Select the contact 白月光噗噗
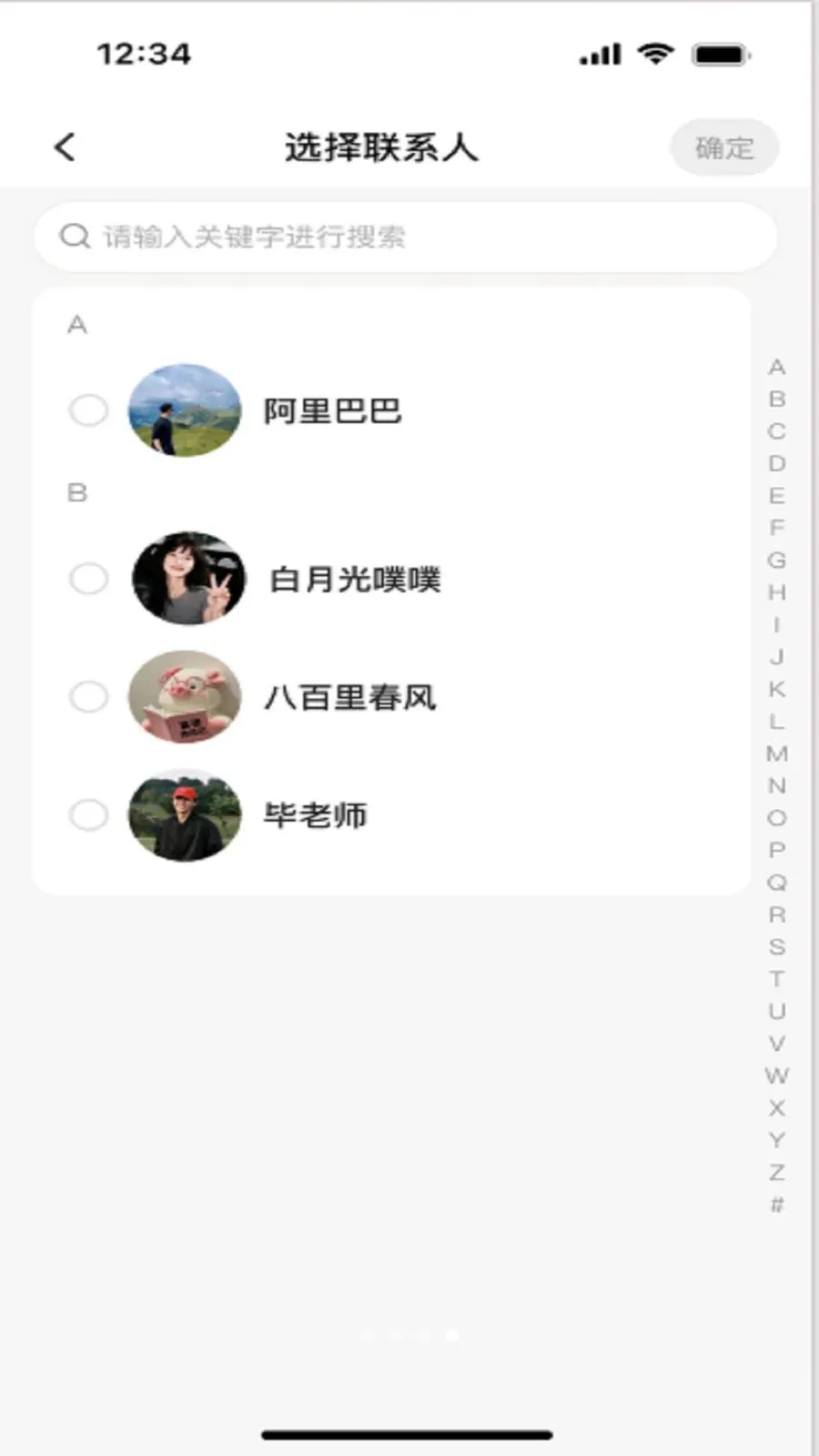Viewport: 819px width, 1456px height. point(391,579)
